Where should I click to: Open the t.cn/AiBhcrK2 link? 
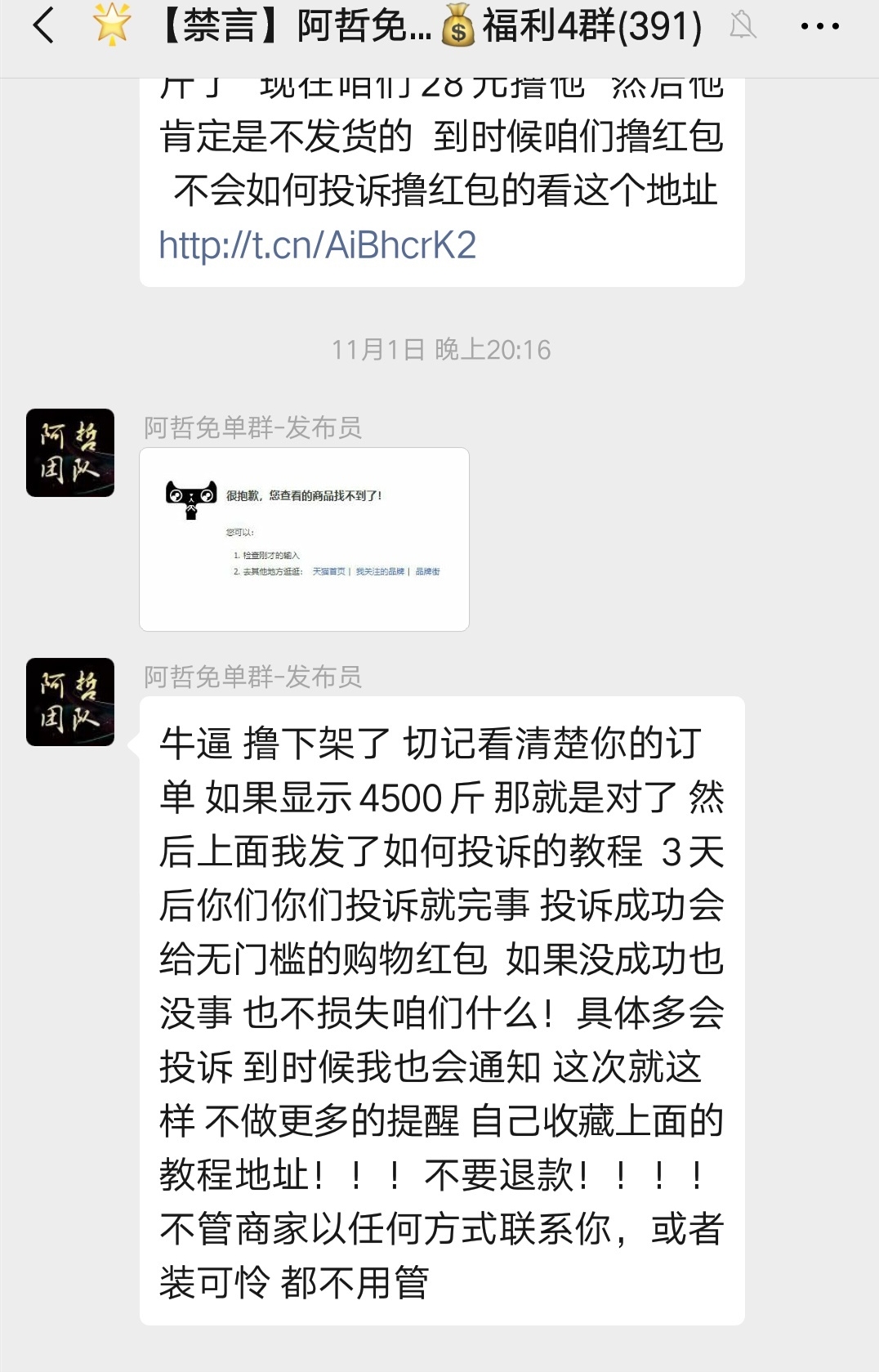pyautogui.click(x=317, y=245)
